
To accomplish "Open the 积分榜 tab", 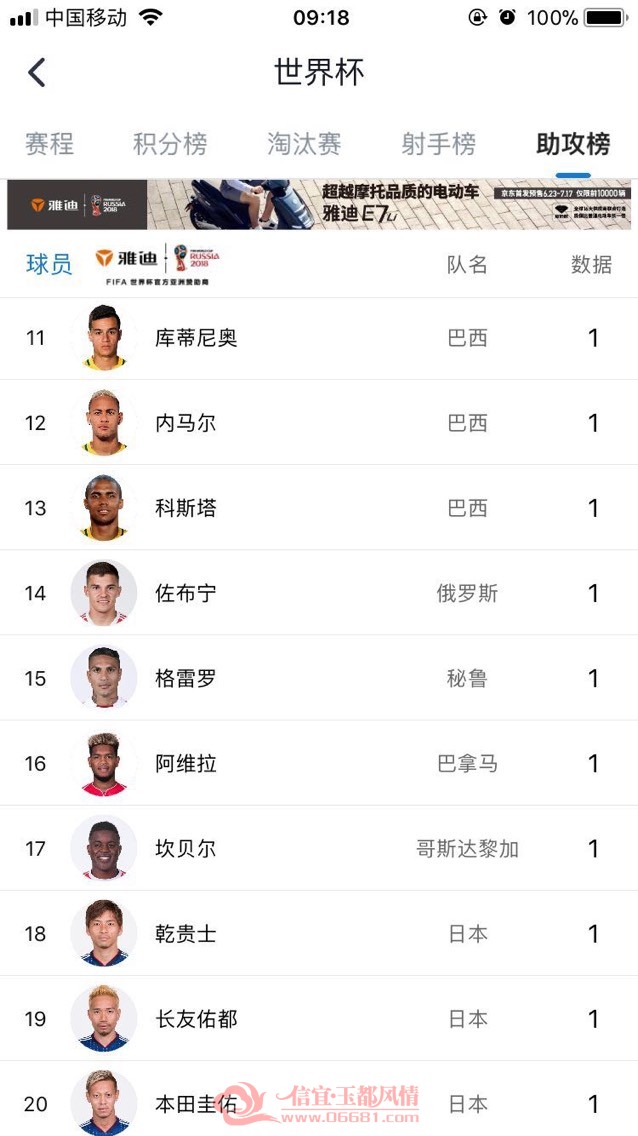I will [170, 143].
